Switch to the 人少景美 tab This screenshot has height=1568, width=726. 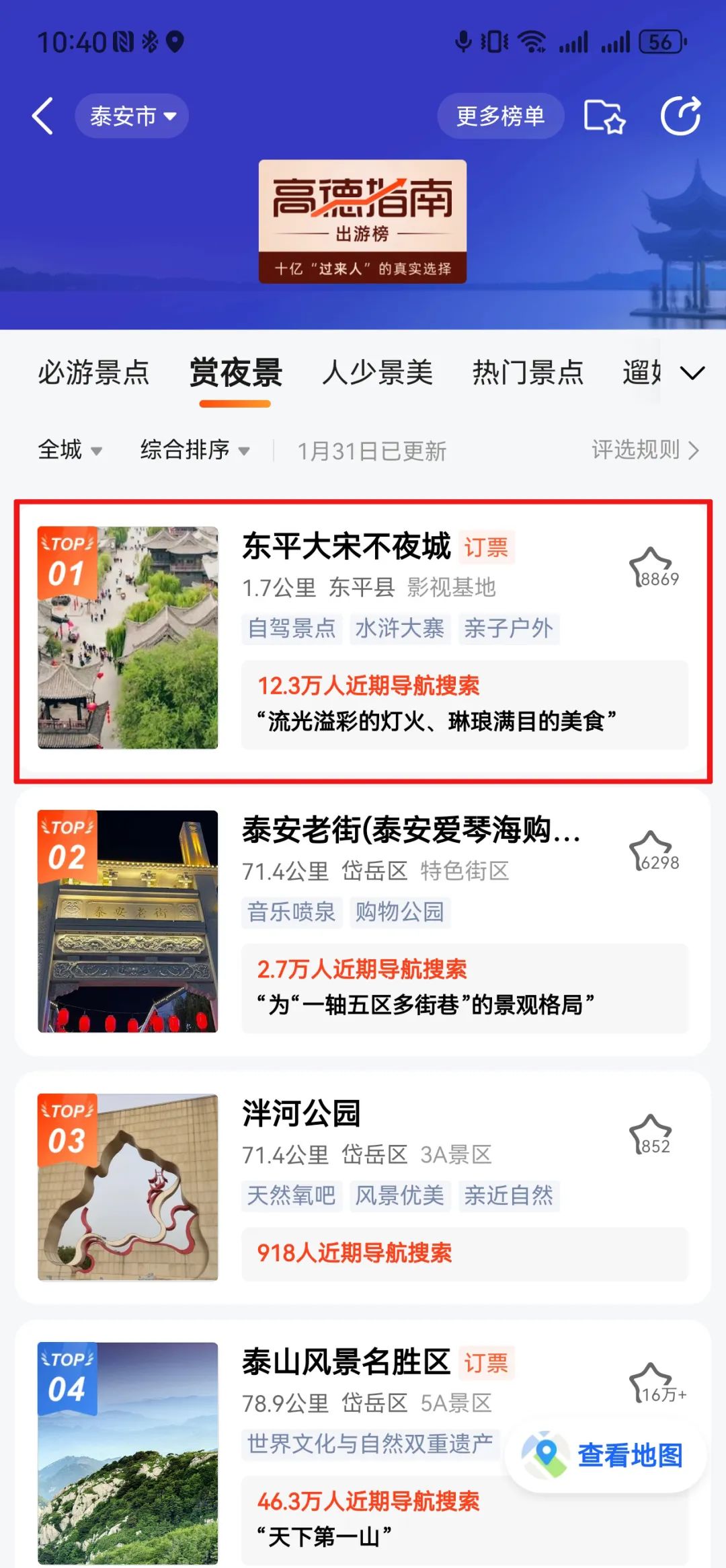[377, 373]
